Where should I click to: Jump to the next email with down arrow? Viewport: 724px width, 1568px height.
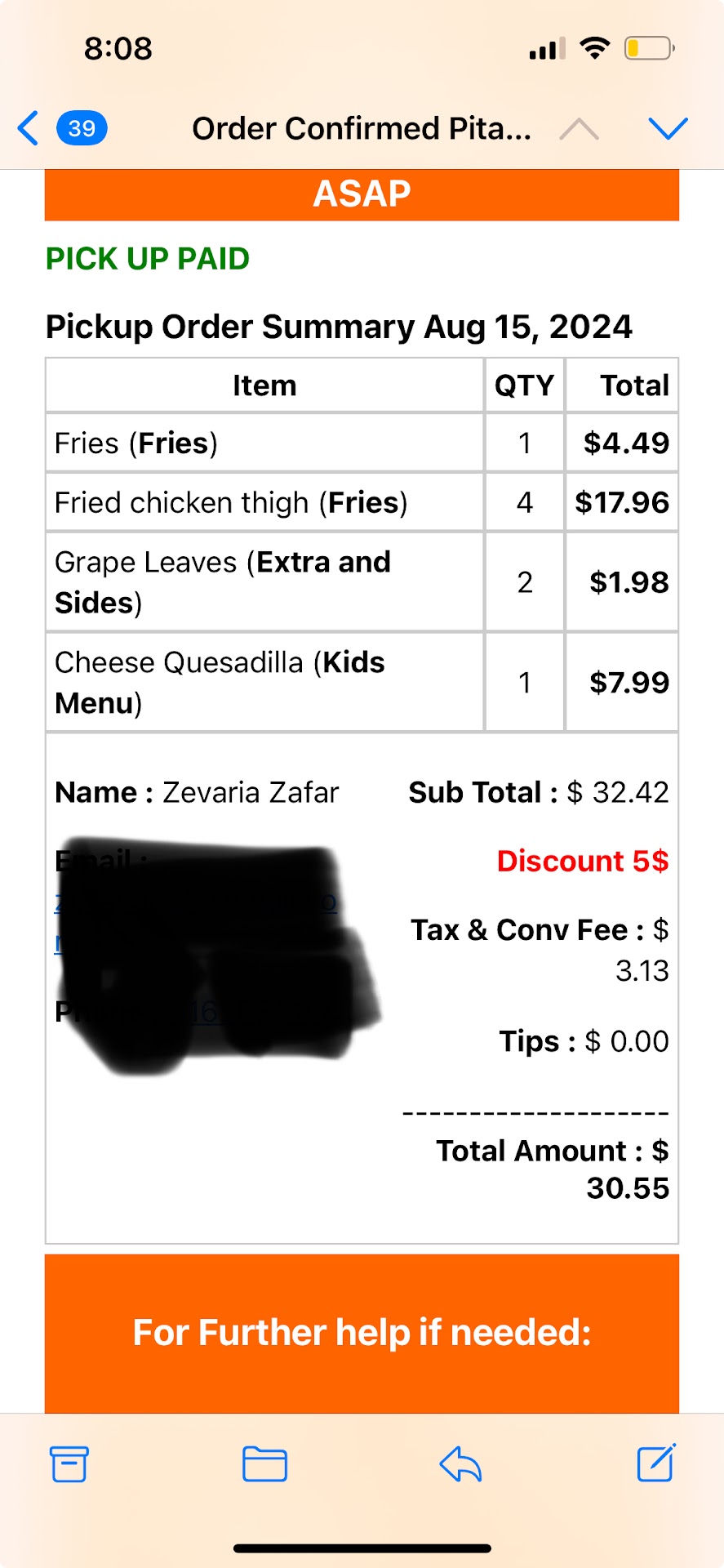[x=668, y=128]
